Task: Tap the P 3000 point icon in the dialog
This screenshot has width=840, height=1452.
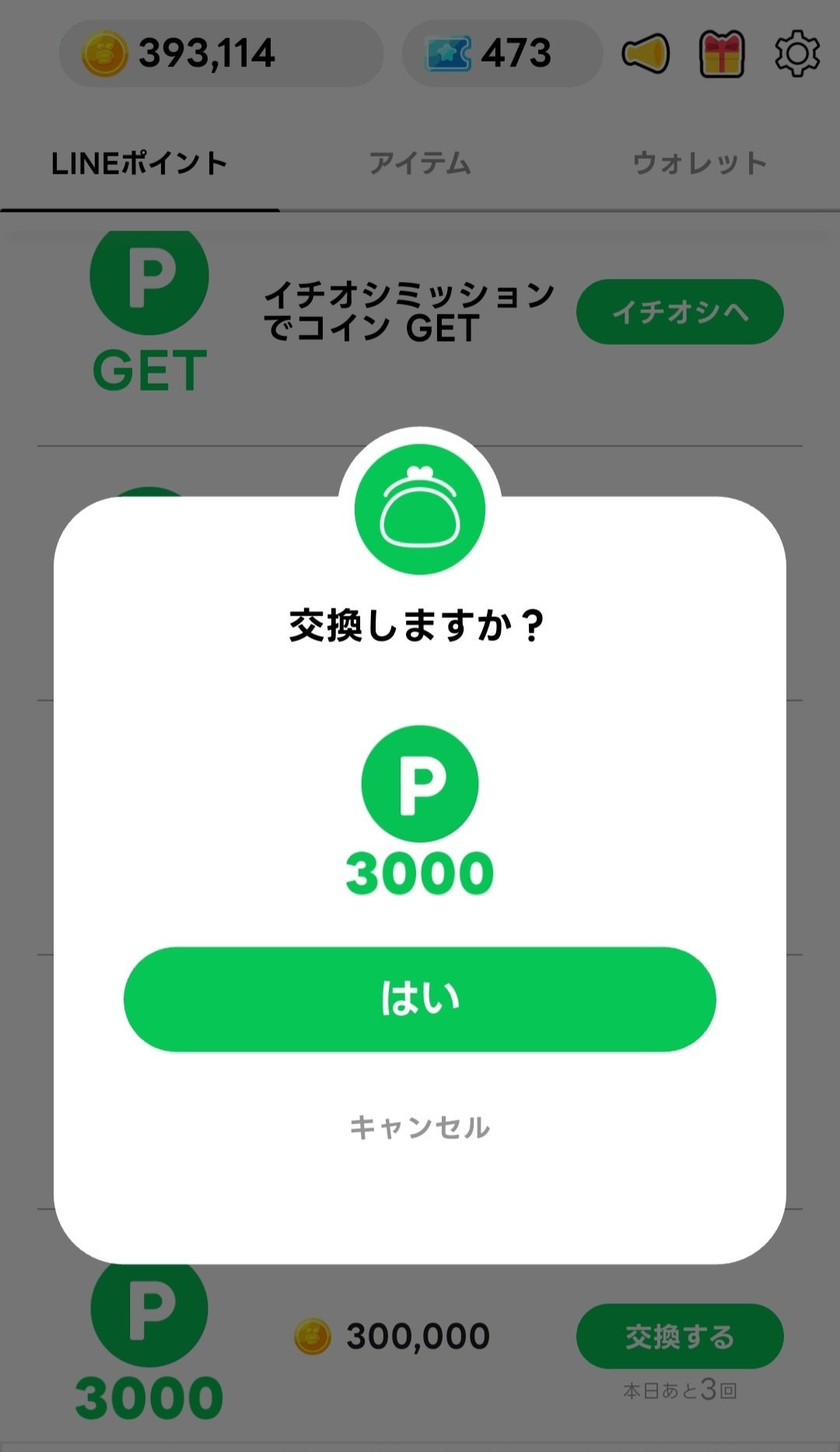Action: (x=419, y=782)
